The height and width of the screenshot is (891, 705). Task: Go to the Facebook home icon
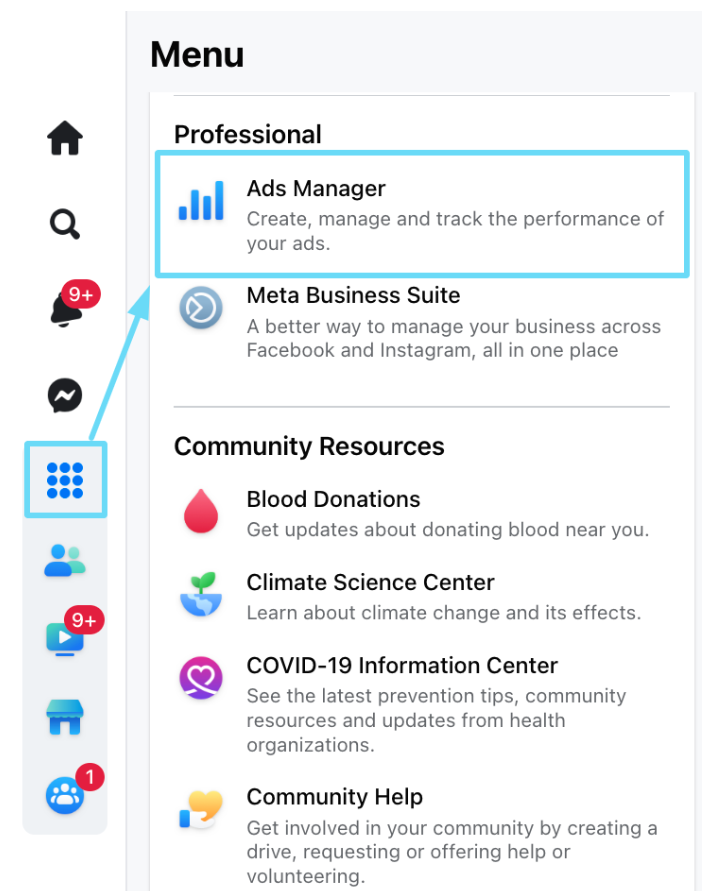pyautogui.click(x=65, y=138)
